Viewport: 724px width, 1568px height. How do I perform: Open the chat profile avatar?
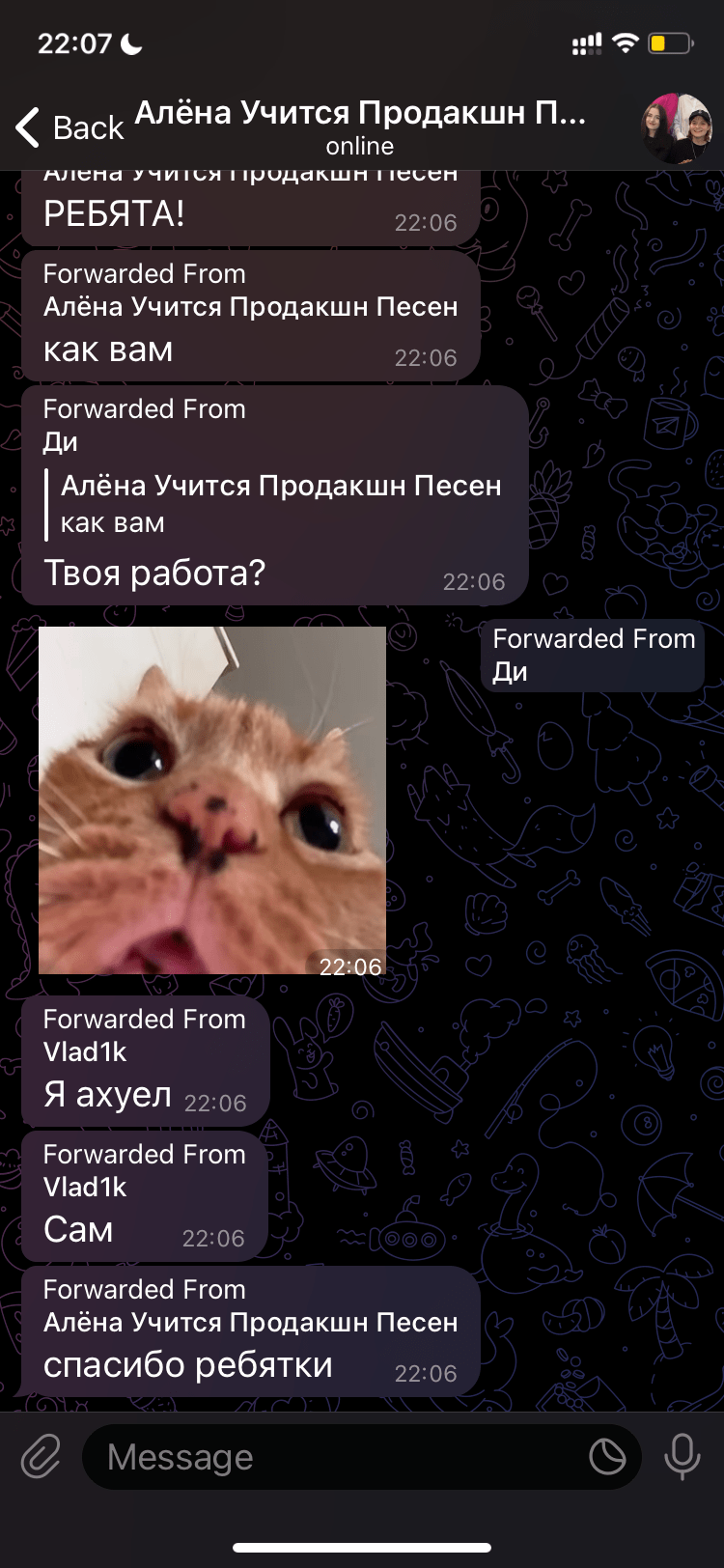678,128
